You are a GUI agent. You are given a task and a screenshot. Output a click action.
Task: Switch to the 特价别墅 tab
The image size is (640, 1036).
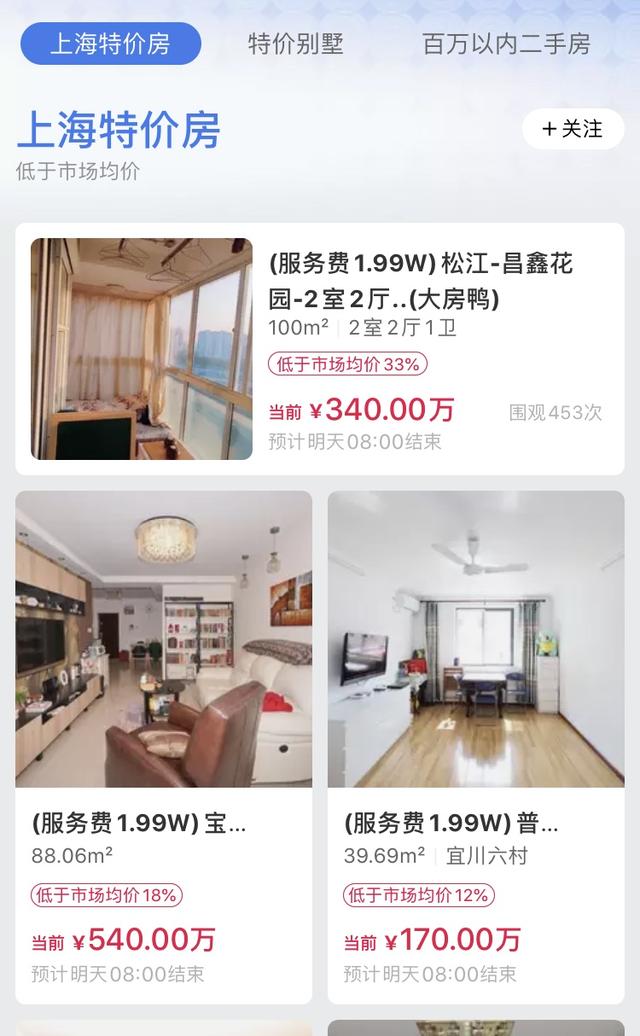pyautogui.click(x=295, y=44)
